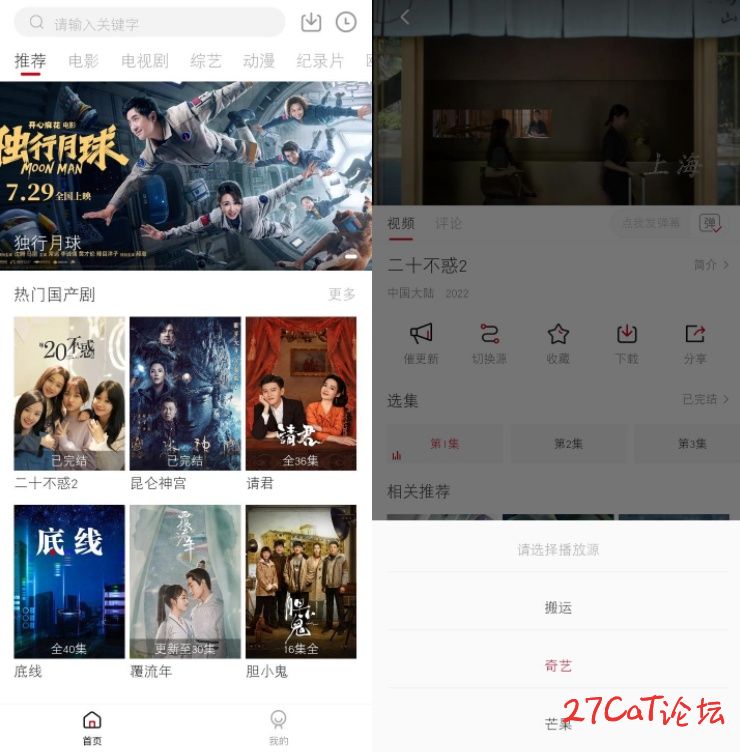Open watch history clock icon

click(x=346, y=22)
